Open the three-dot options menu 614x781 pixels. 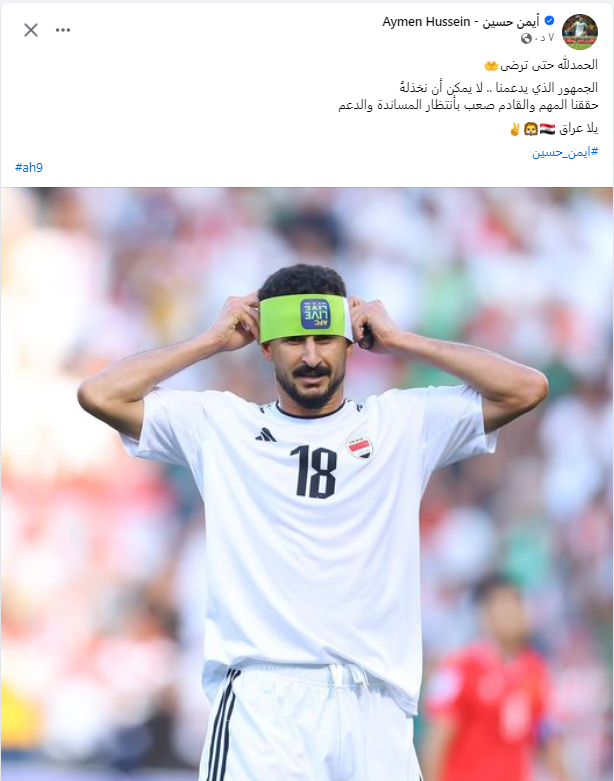(63, 30)
